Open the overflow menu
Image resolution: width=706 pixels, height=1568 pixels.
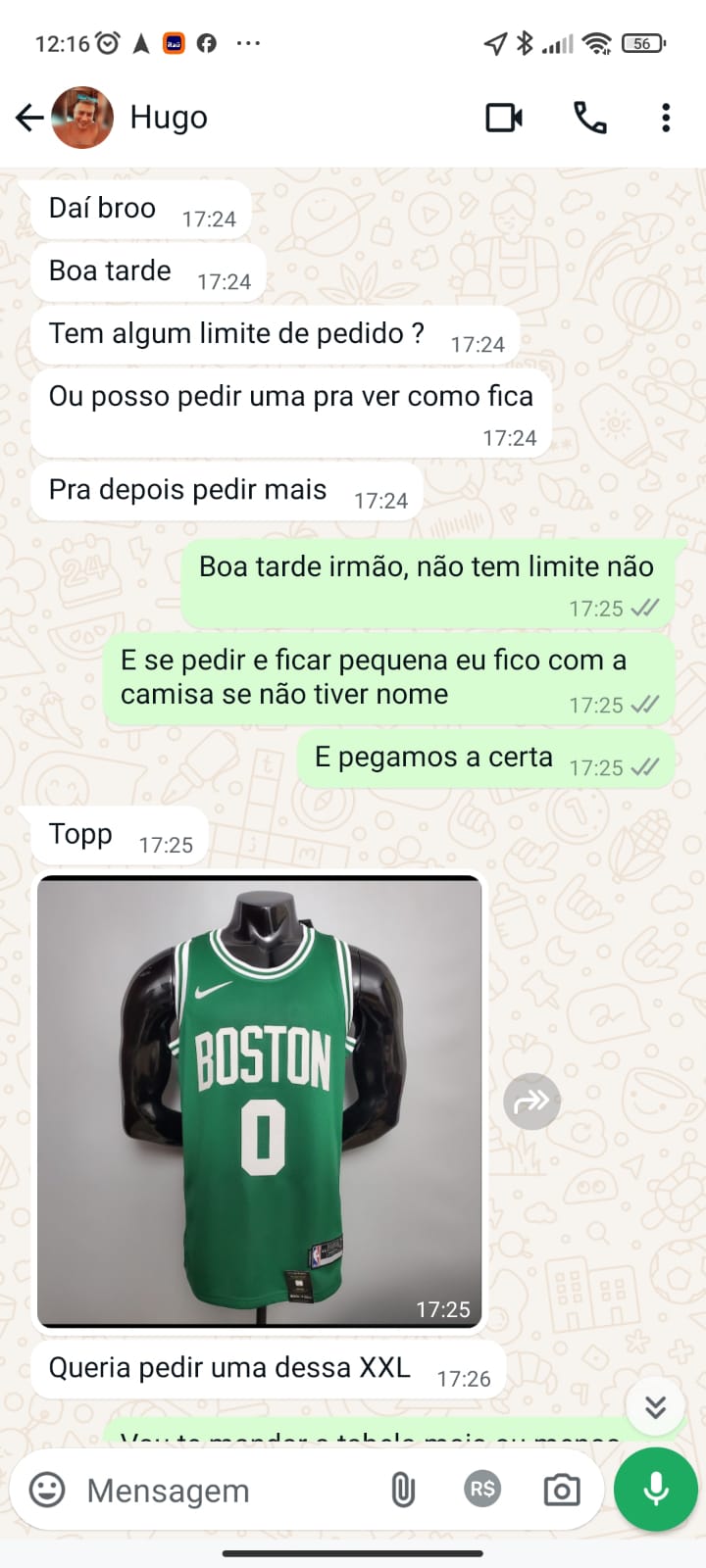[x=666, y=118]
